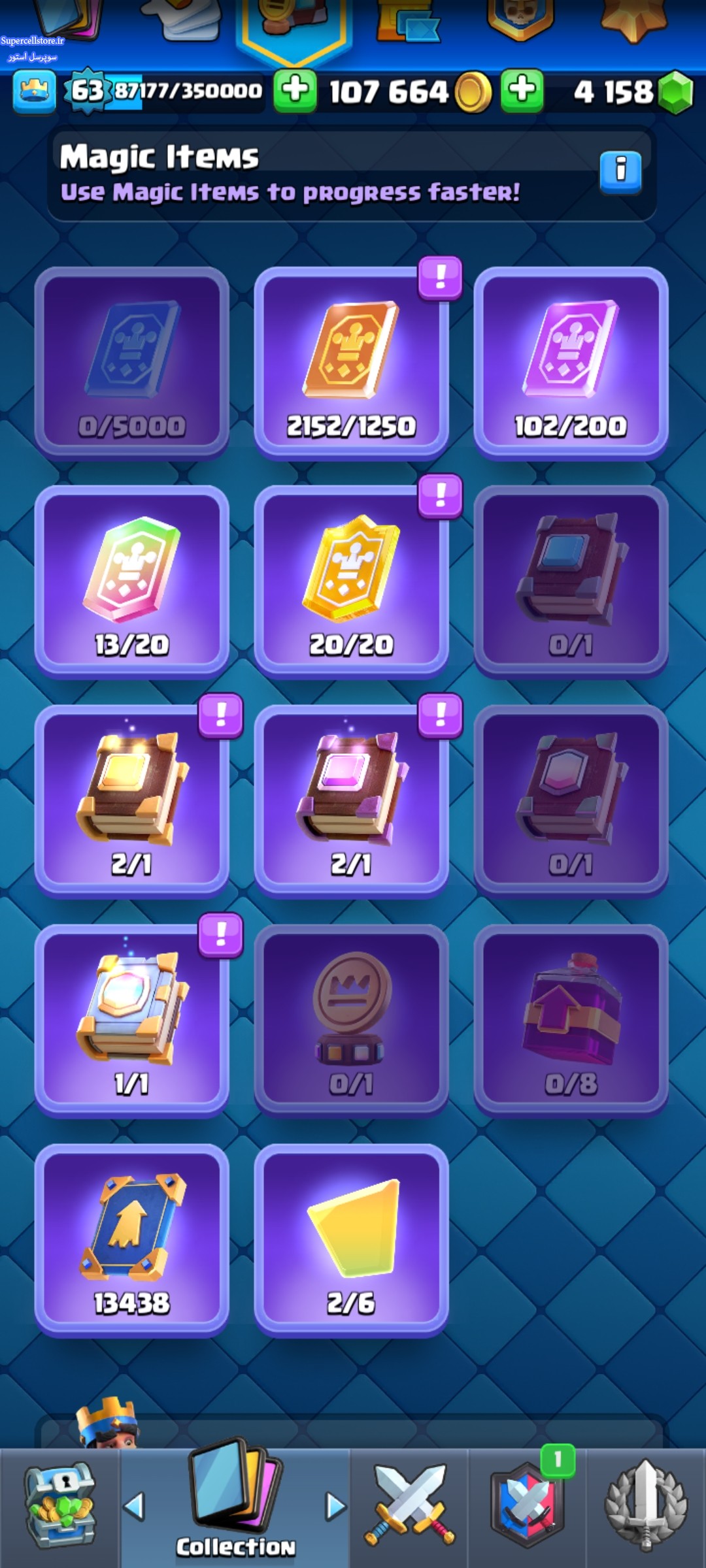Select the yellow shard item showing 2/6

[351, 1241]
